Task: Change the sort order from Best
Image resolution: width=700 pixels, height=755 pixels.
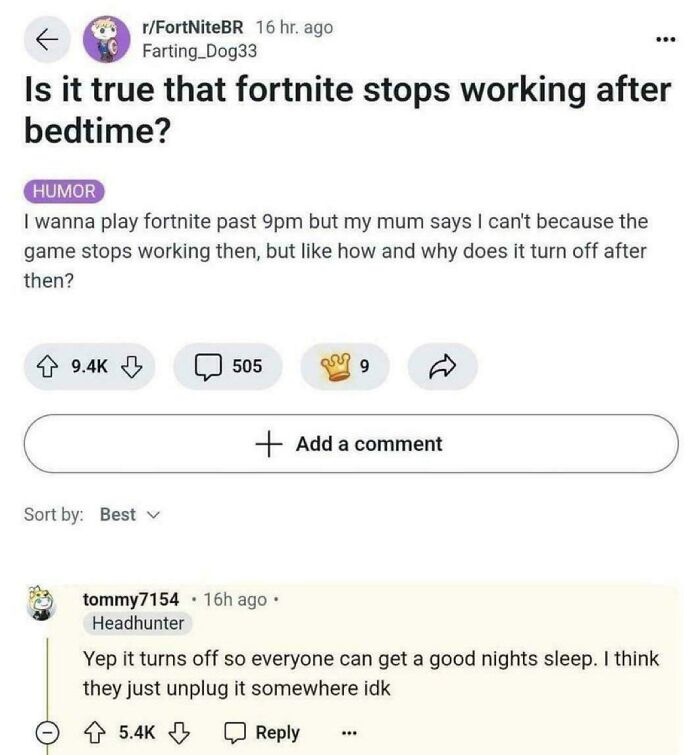Action: (x=127, y=514)
